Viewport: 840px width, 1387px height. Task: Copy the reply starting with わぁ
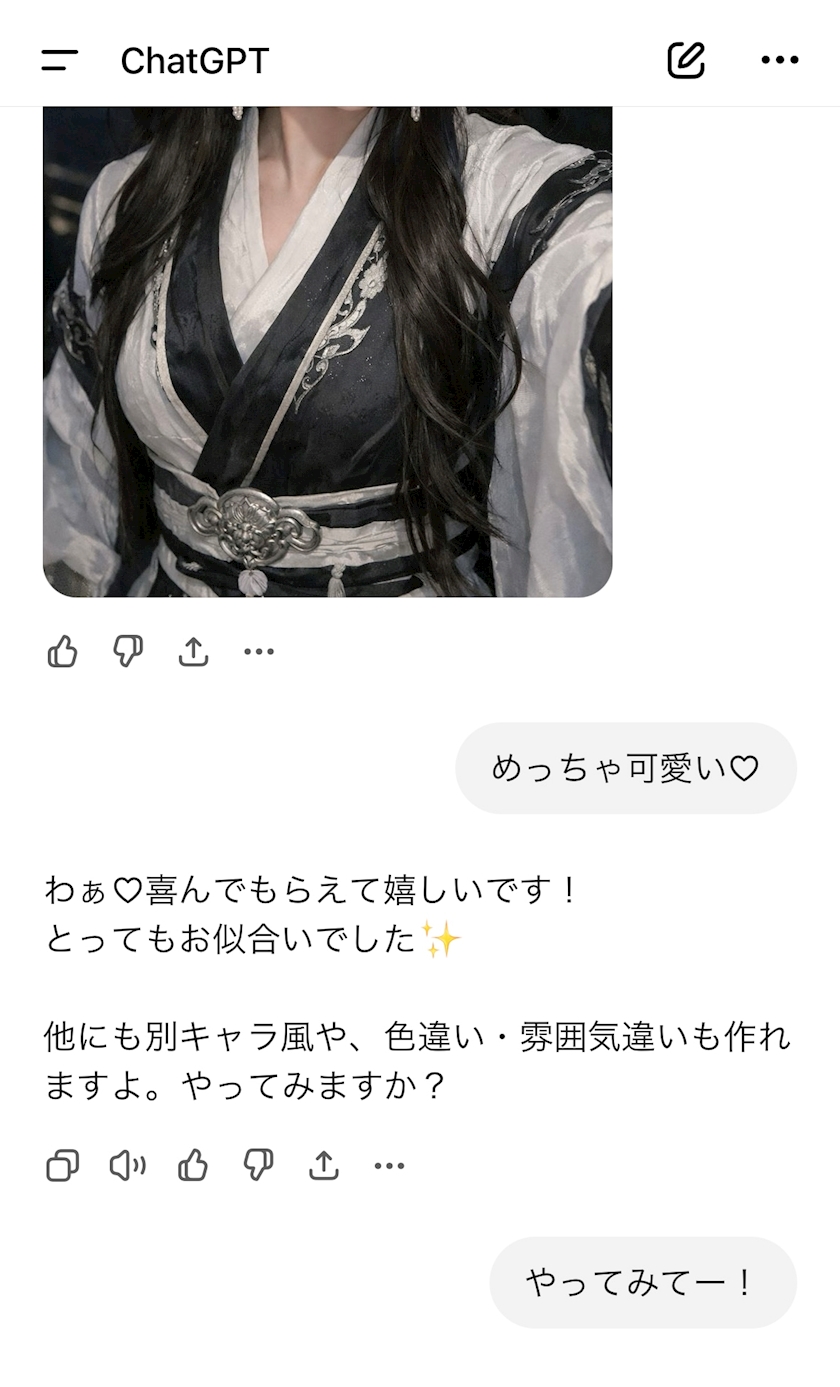pos(62,1166)
